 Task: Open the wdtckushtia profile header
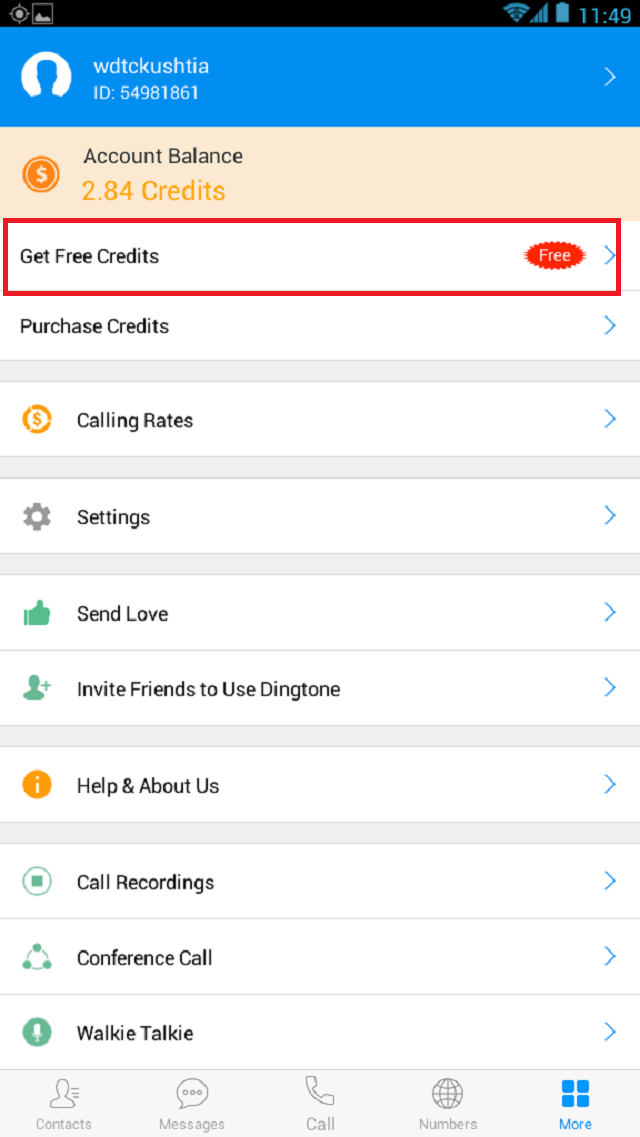pos(320,77)
